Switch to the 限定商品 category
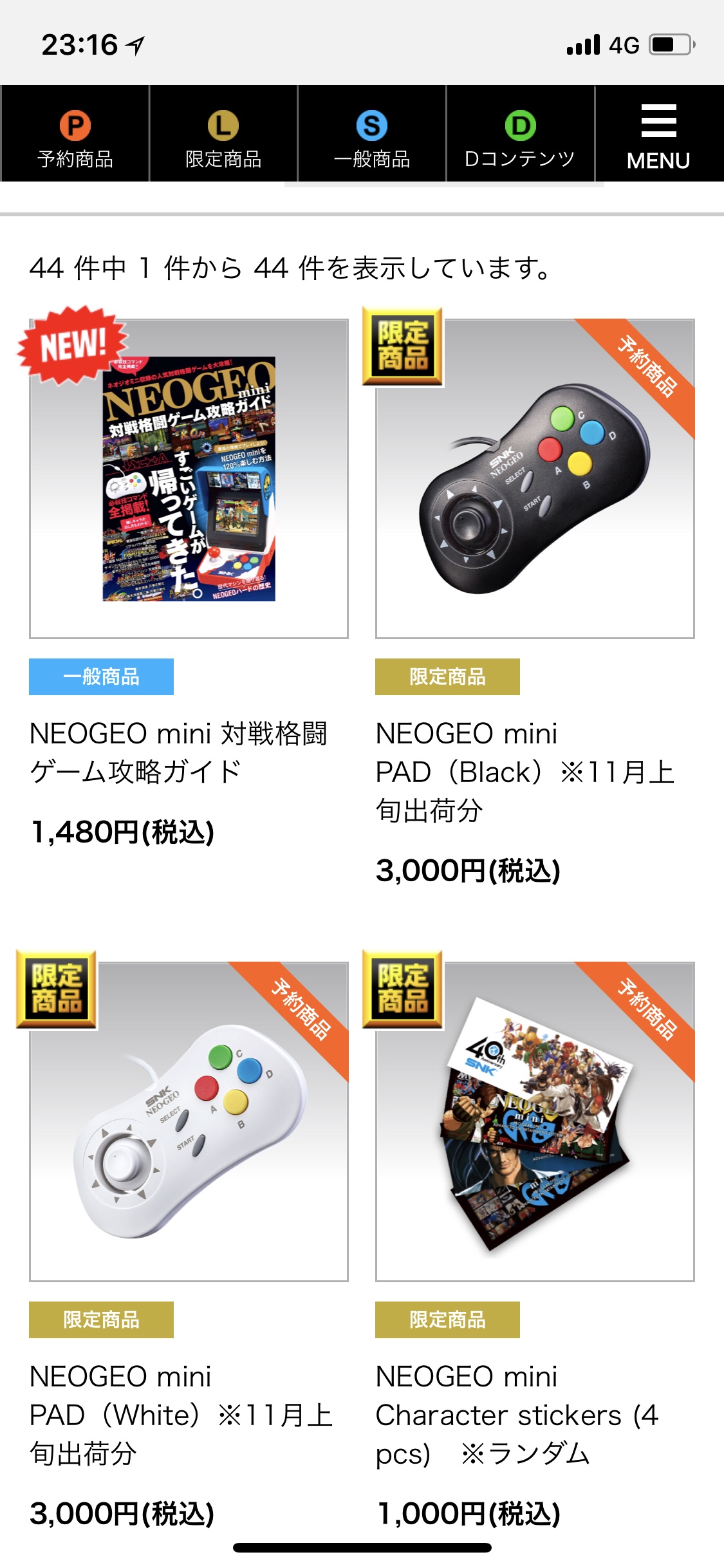The image size is (724, 1568). click(x=223, y=134)
